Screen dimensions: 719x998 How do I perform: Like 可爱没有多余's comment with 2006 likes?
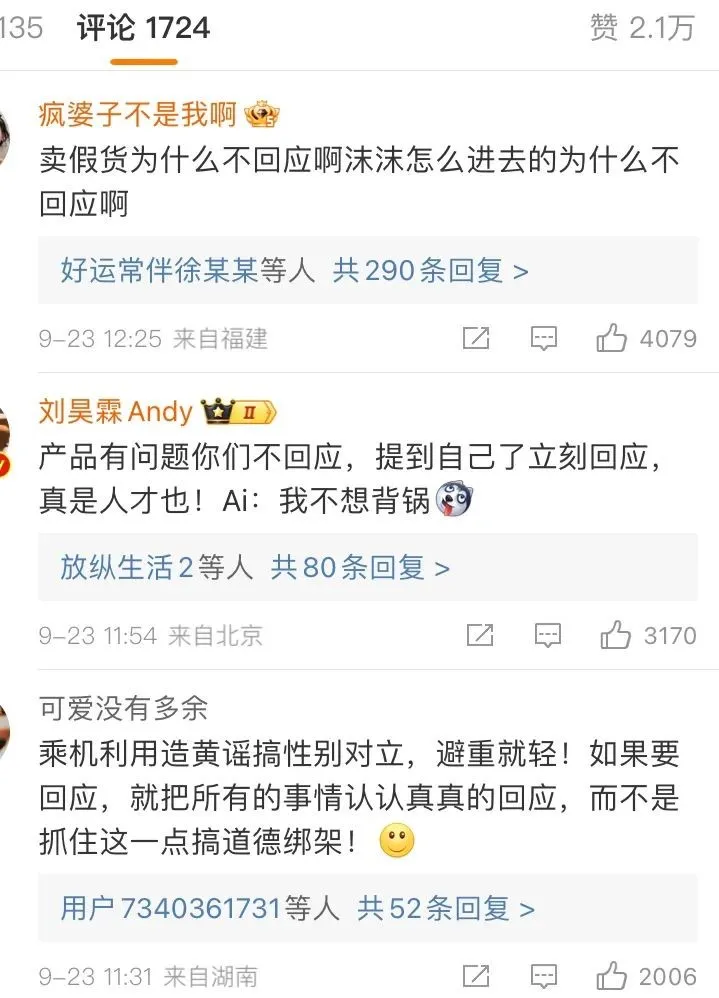coord(612,976)
